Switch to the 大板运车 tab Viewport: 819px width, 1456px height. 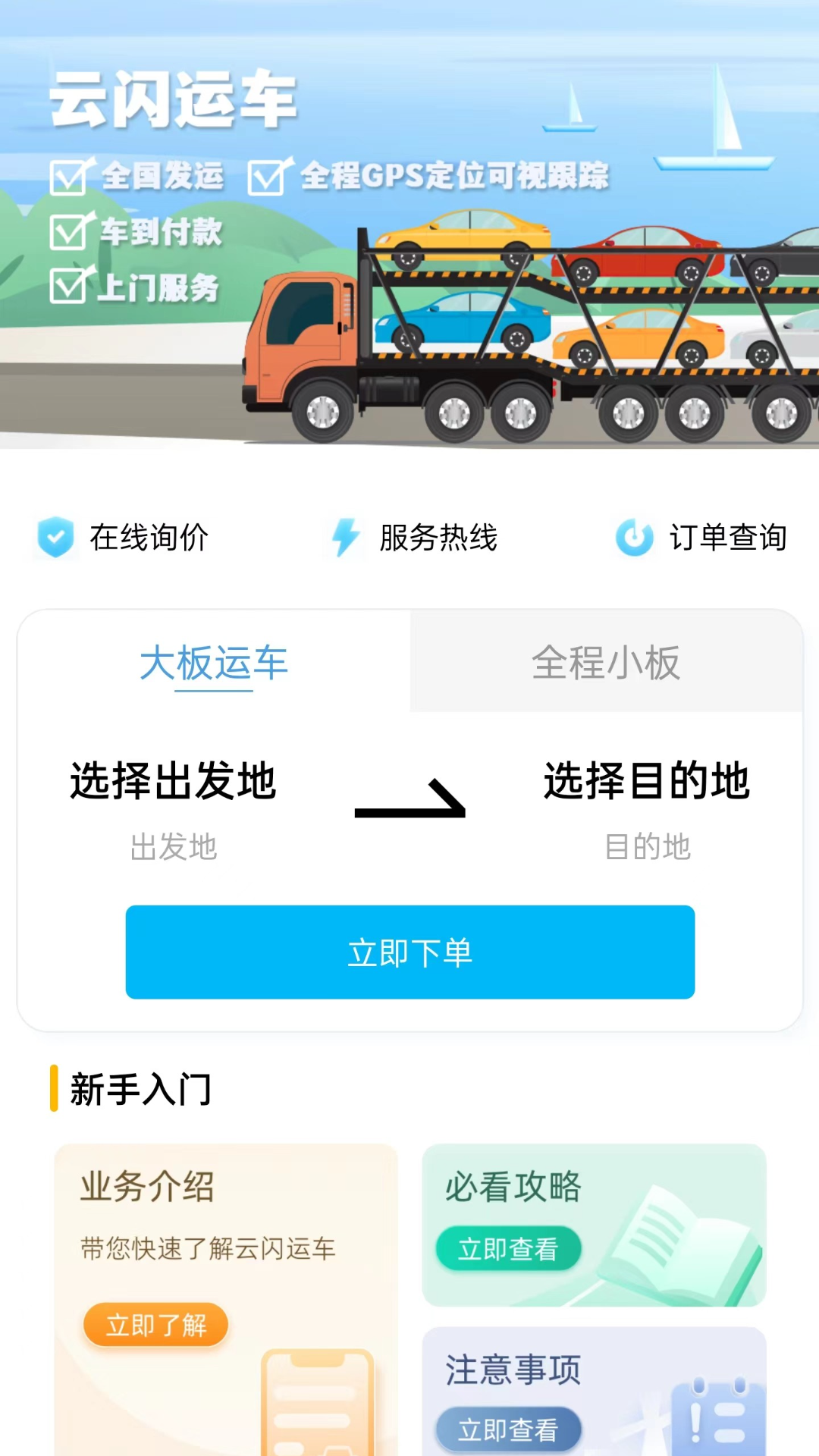(x=214, y=663)
